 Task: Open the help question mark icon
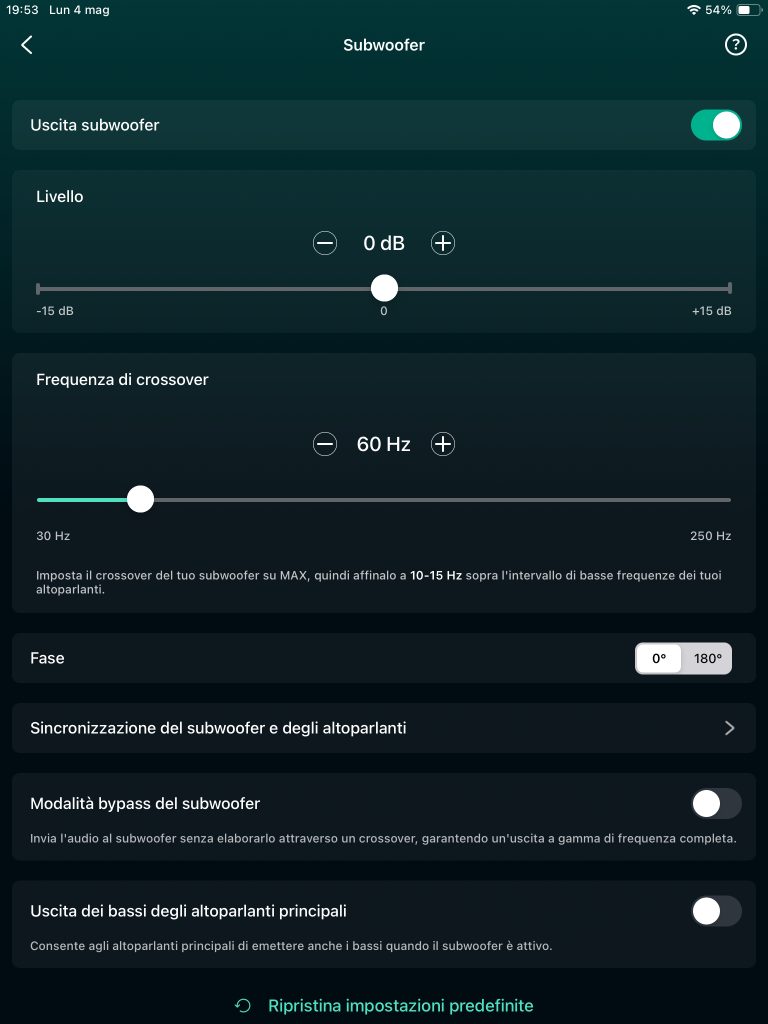(x=735, y=45)
